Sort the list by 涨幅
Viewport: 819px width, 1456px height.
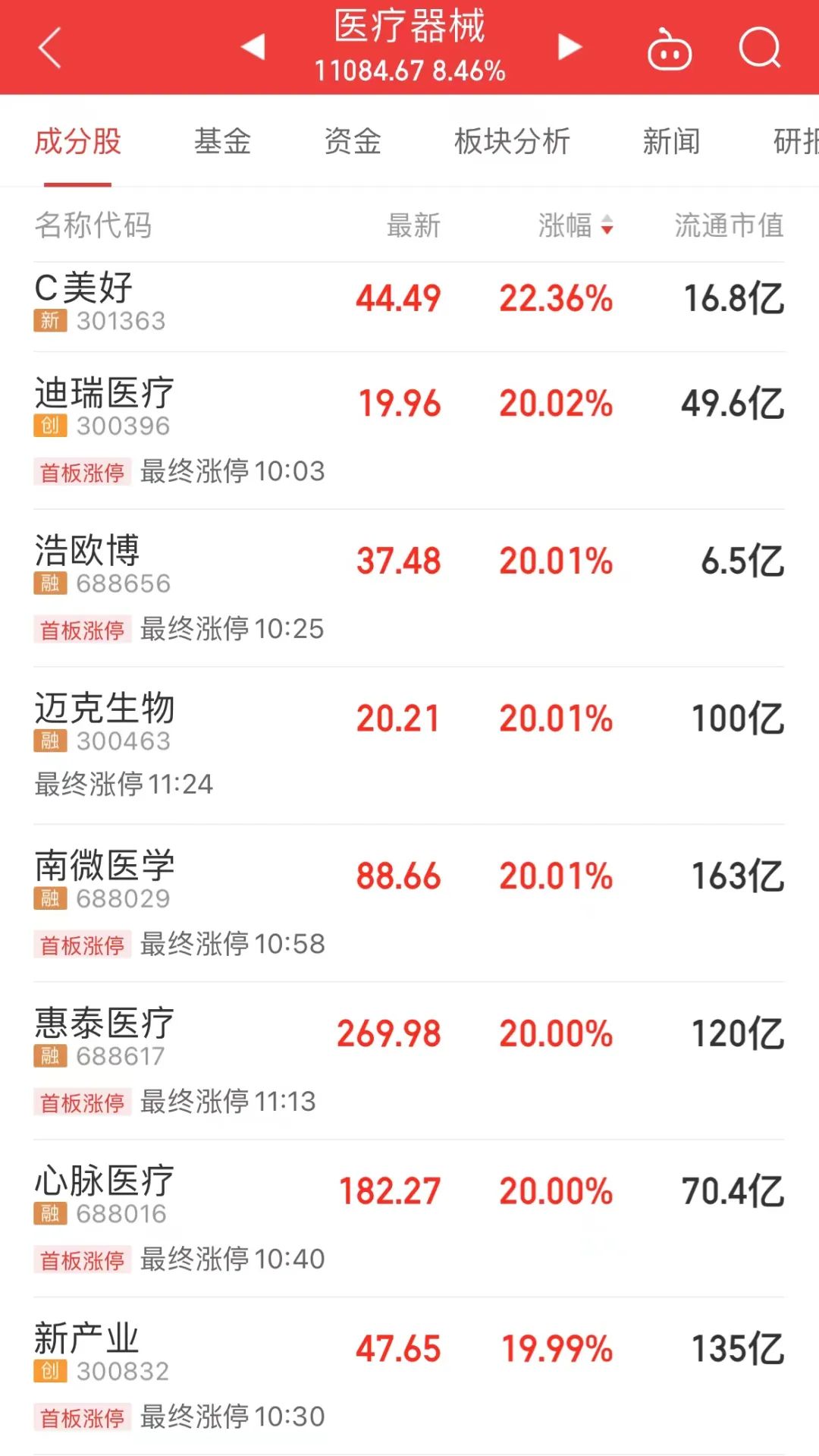click(575, 225)
